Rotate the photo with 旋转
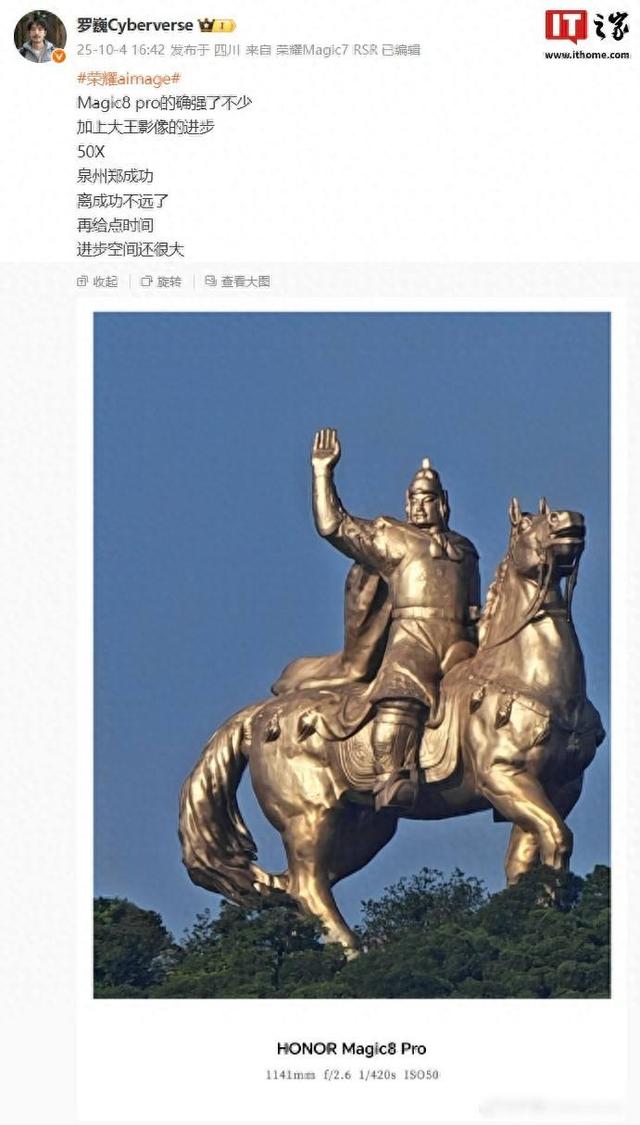 [161, 281]
